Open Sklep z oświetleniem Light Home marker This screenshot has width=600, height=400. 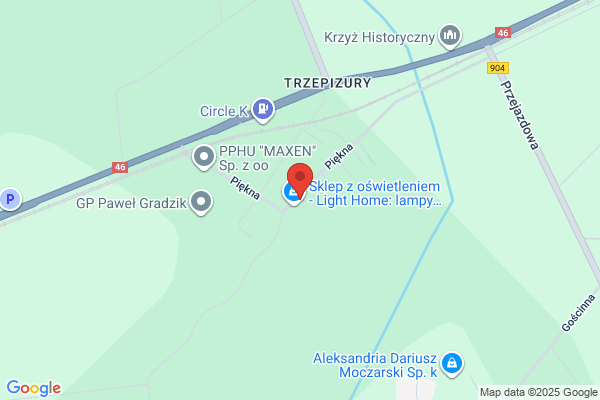click(x=293, y=193)
